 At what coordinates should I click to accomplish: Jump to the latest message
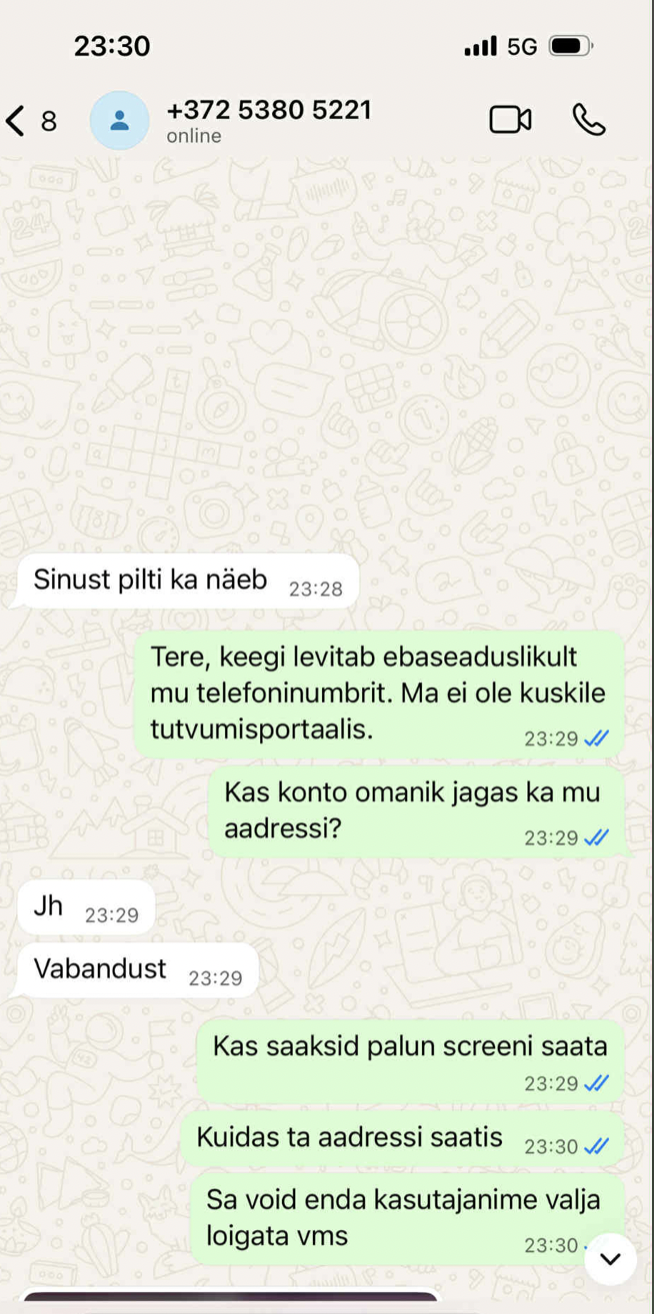[610, 1259]
